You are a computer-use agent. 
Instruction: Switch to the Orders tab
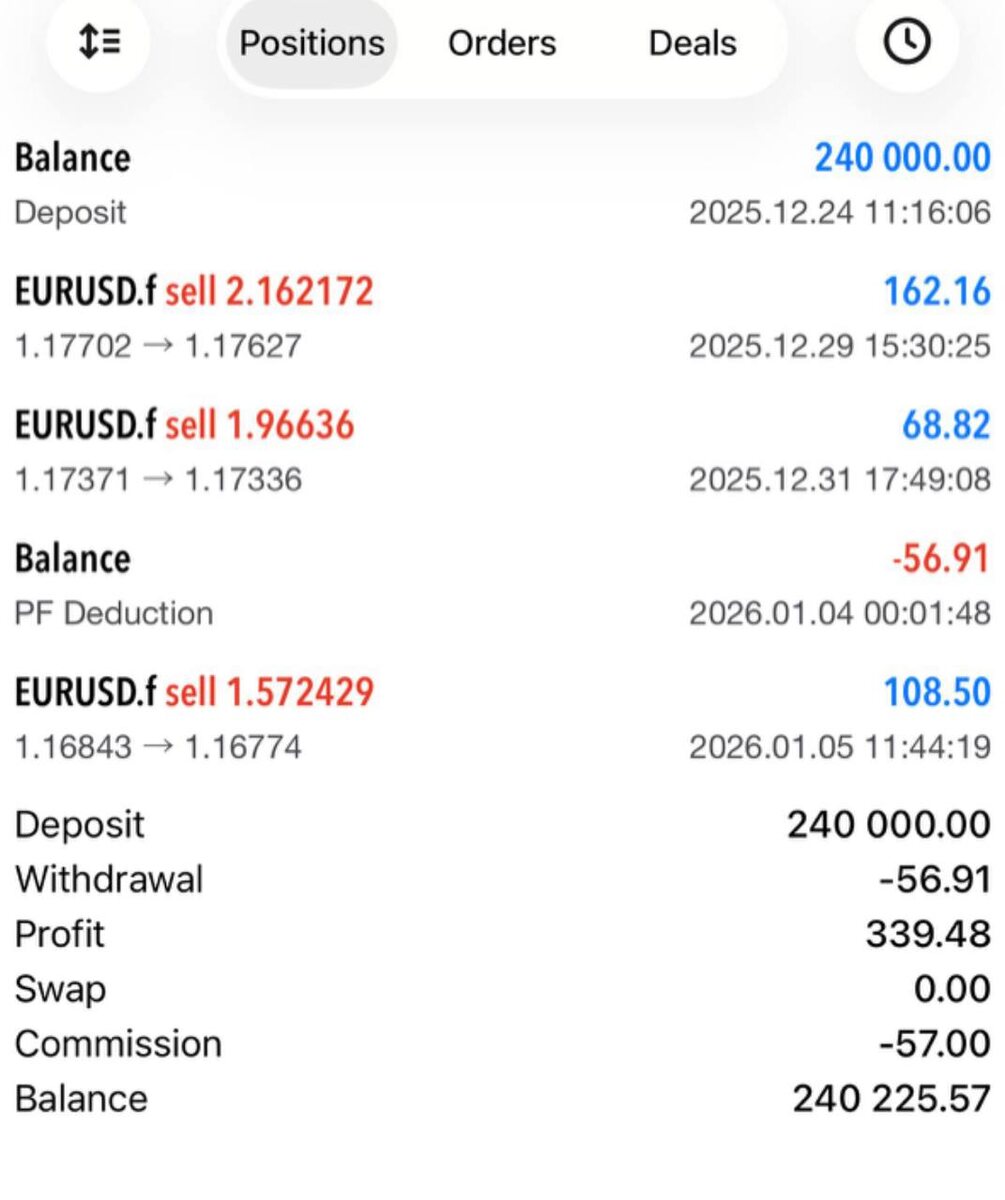[502, 43]
